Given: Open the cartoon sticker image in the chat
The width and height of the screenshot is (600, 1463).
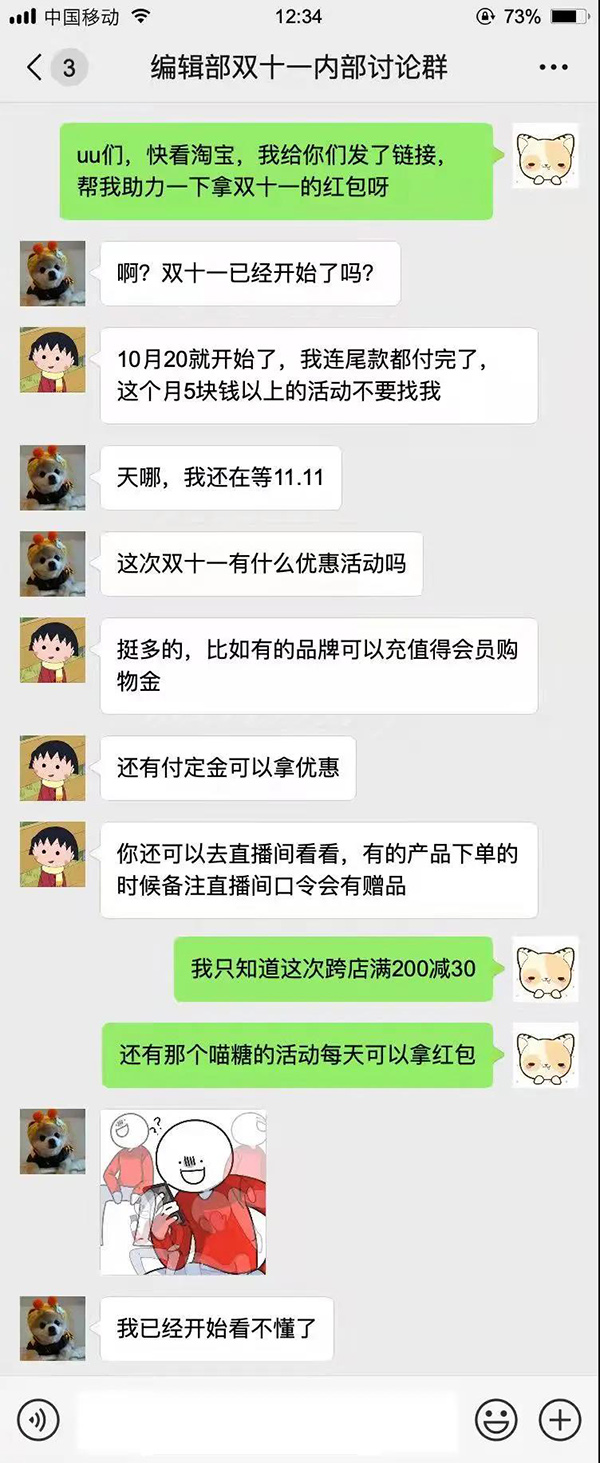Looking at the screenshot, I should 184,1191.
